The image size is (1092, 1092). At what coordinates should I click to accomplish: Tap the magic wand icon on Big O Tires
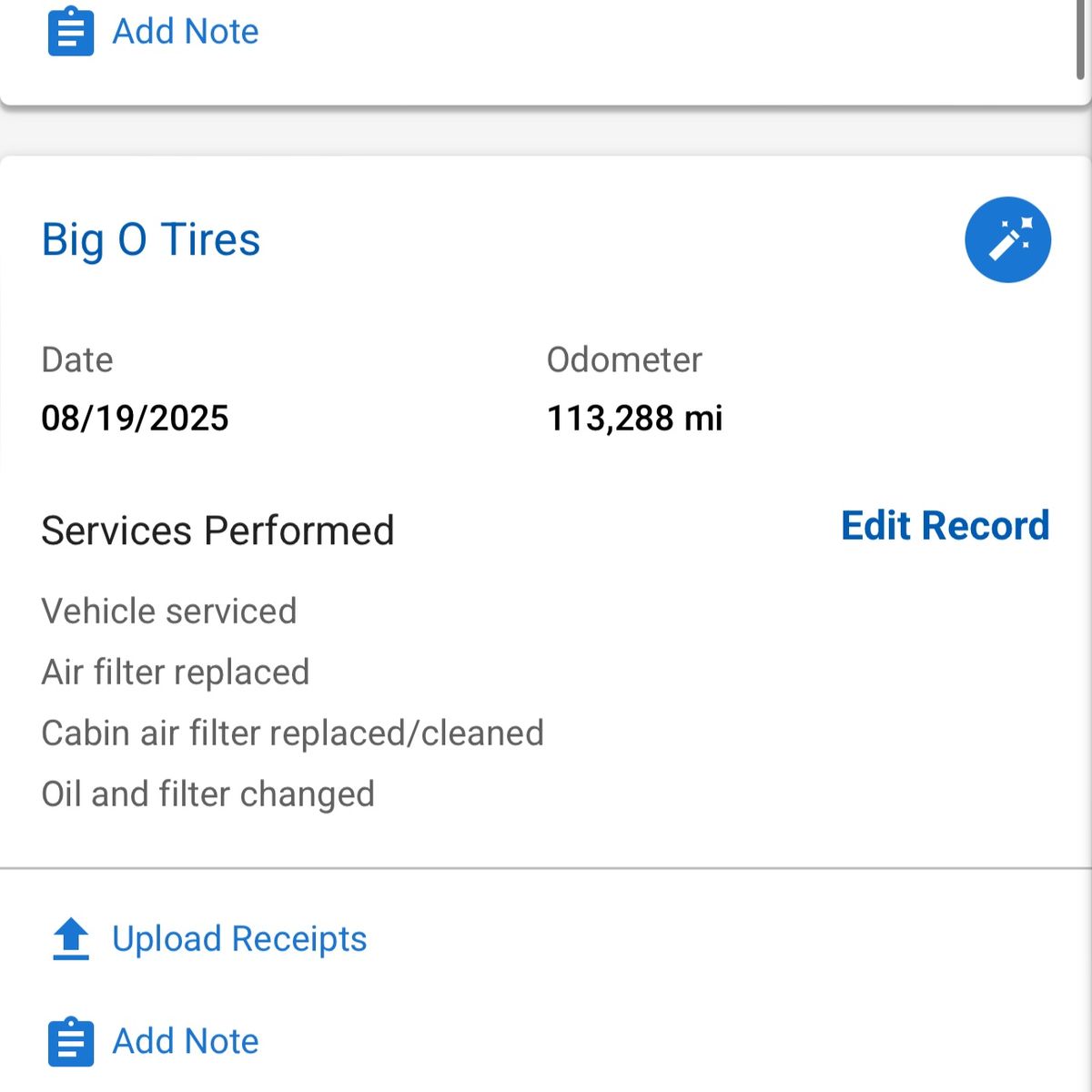1007,239
